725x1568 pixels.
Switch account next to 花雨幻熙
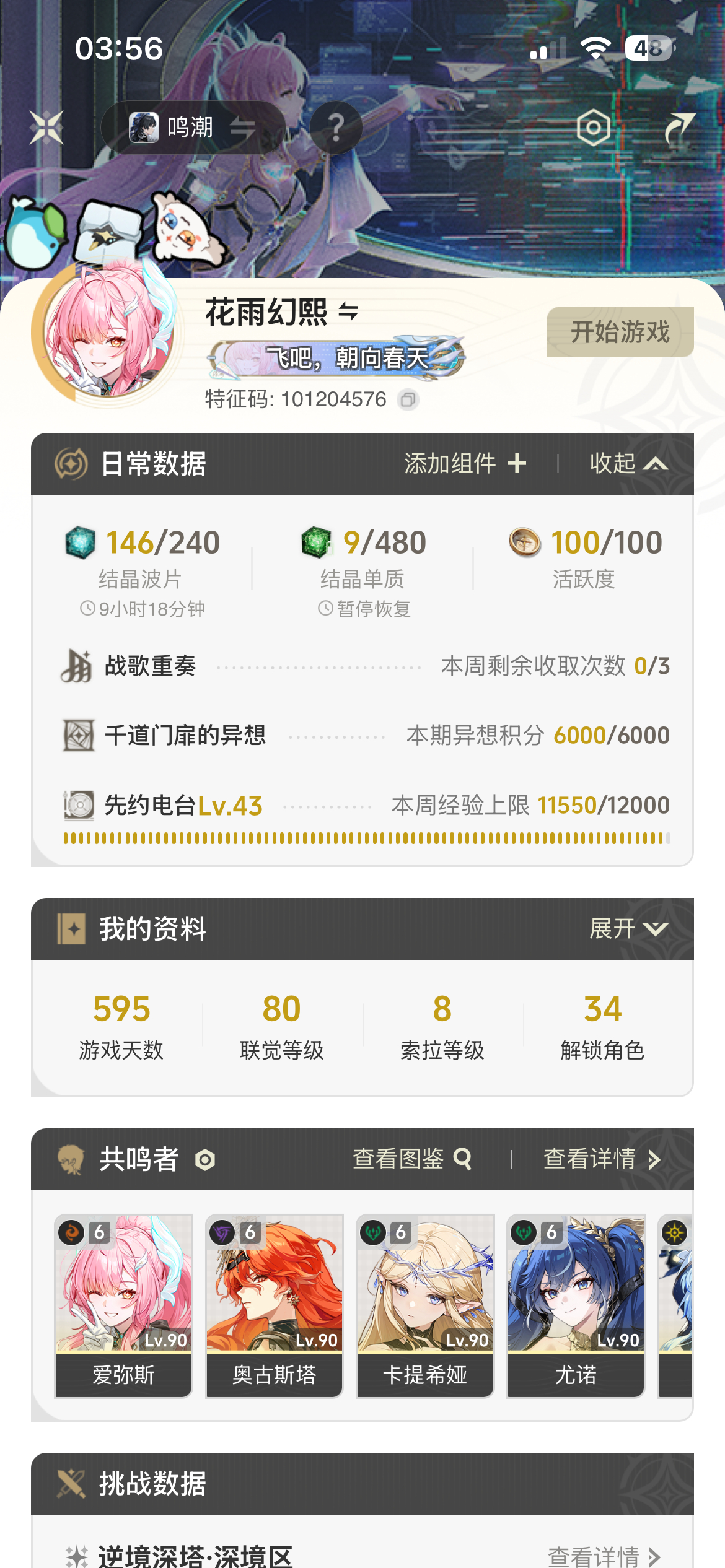(349, 311)
